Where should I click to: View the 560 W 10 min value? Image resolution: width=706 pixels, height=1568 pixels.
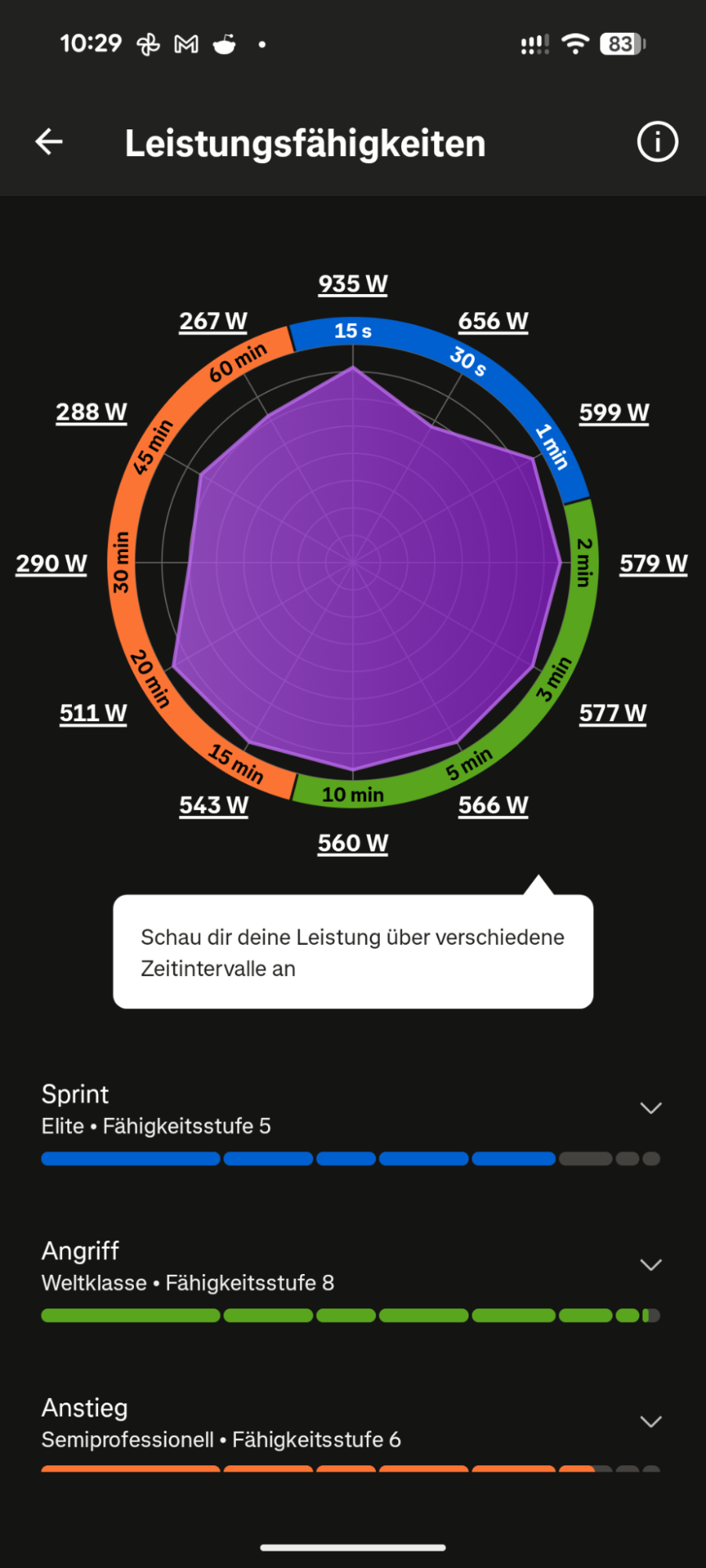pyautogui.click(x=353, y=843)
